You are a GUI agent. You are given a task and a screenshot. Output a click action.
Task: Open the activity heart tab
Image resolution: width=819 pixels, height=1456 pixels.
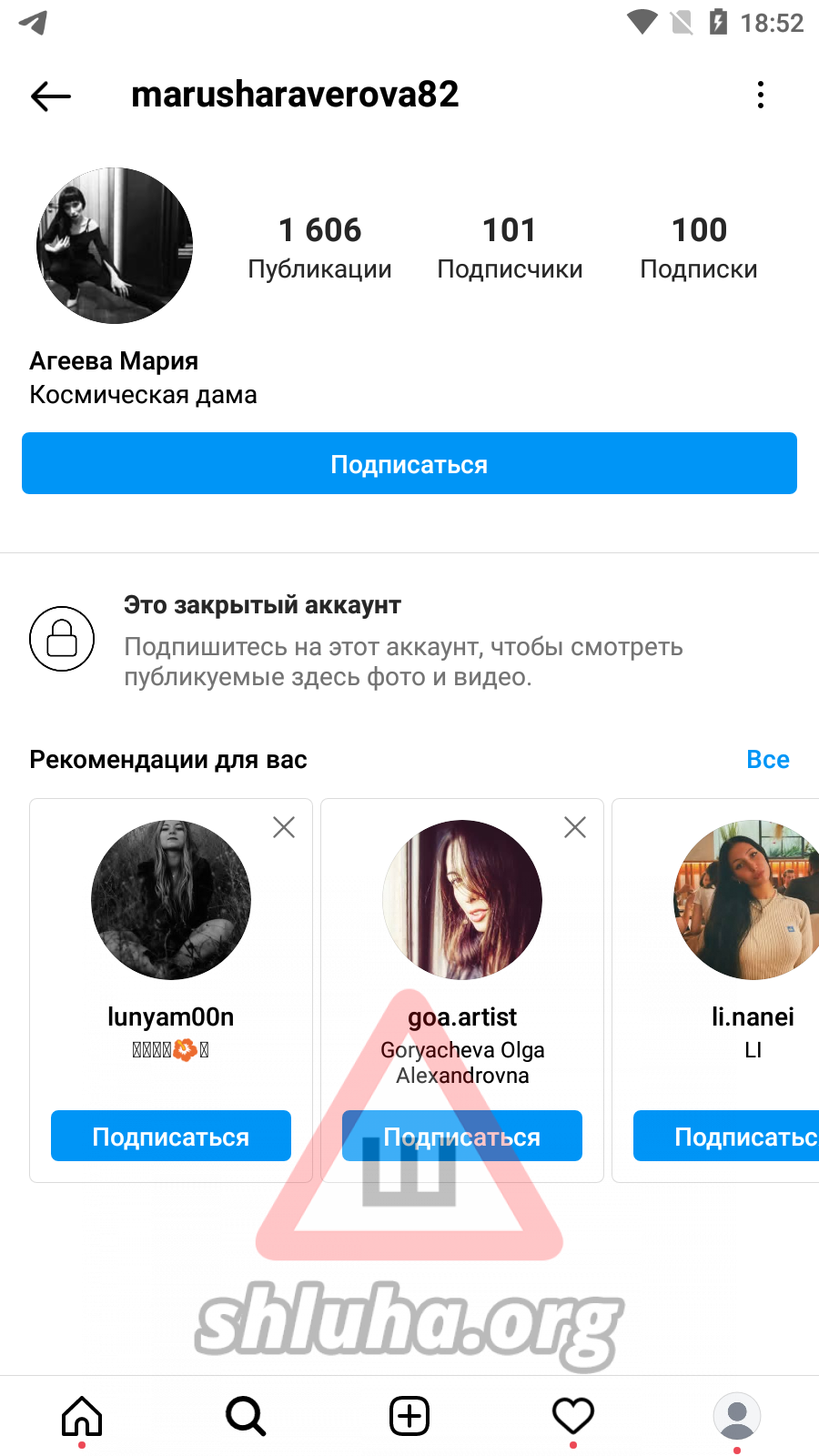pos(573,1416)
